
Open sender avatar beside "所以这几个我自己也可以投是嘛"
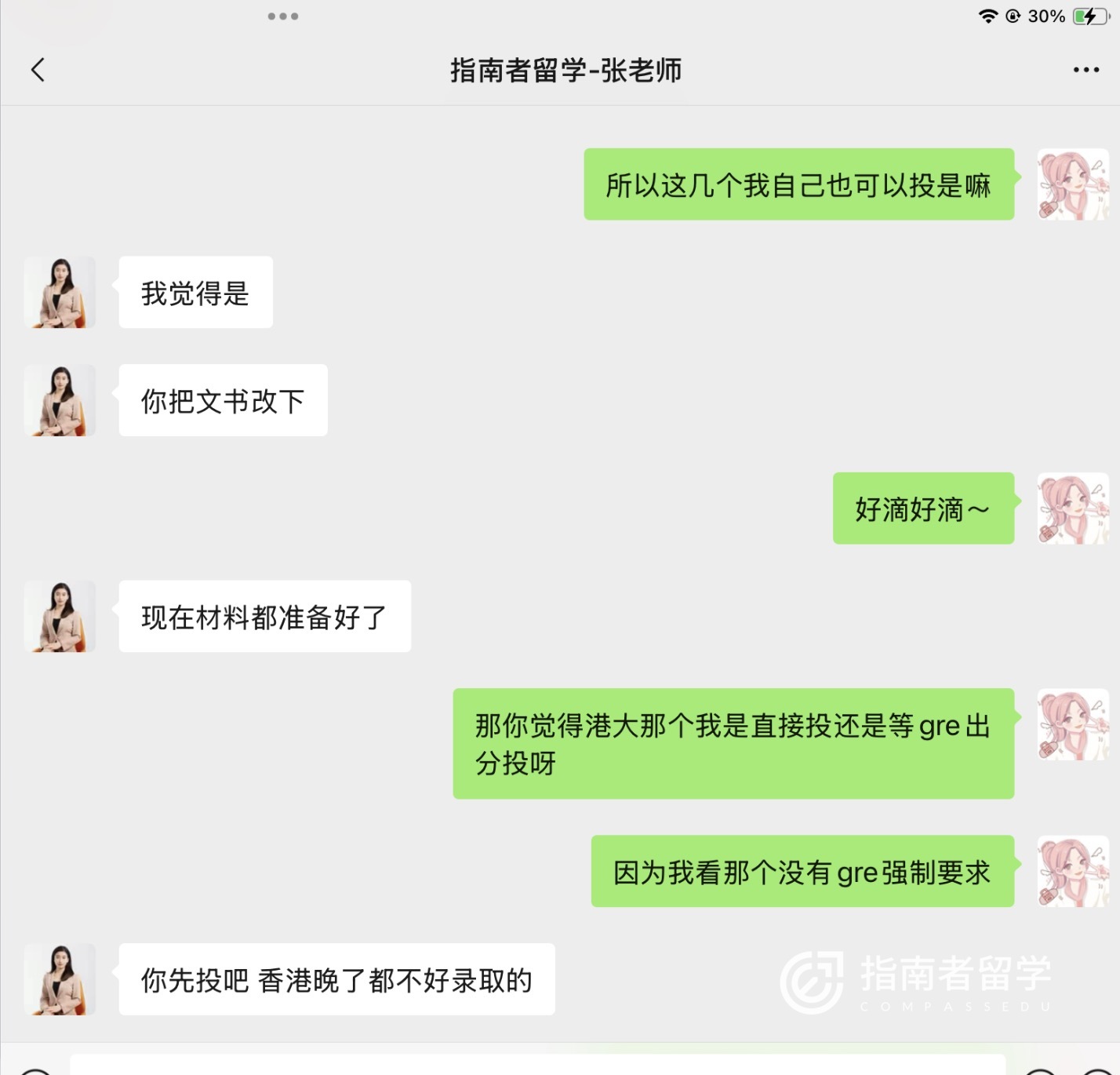1072,184
